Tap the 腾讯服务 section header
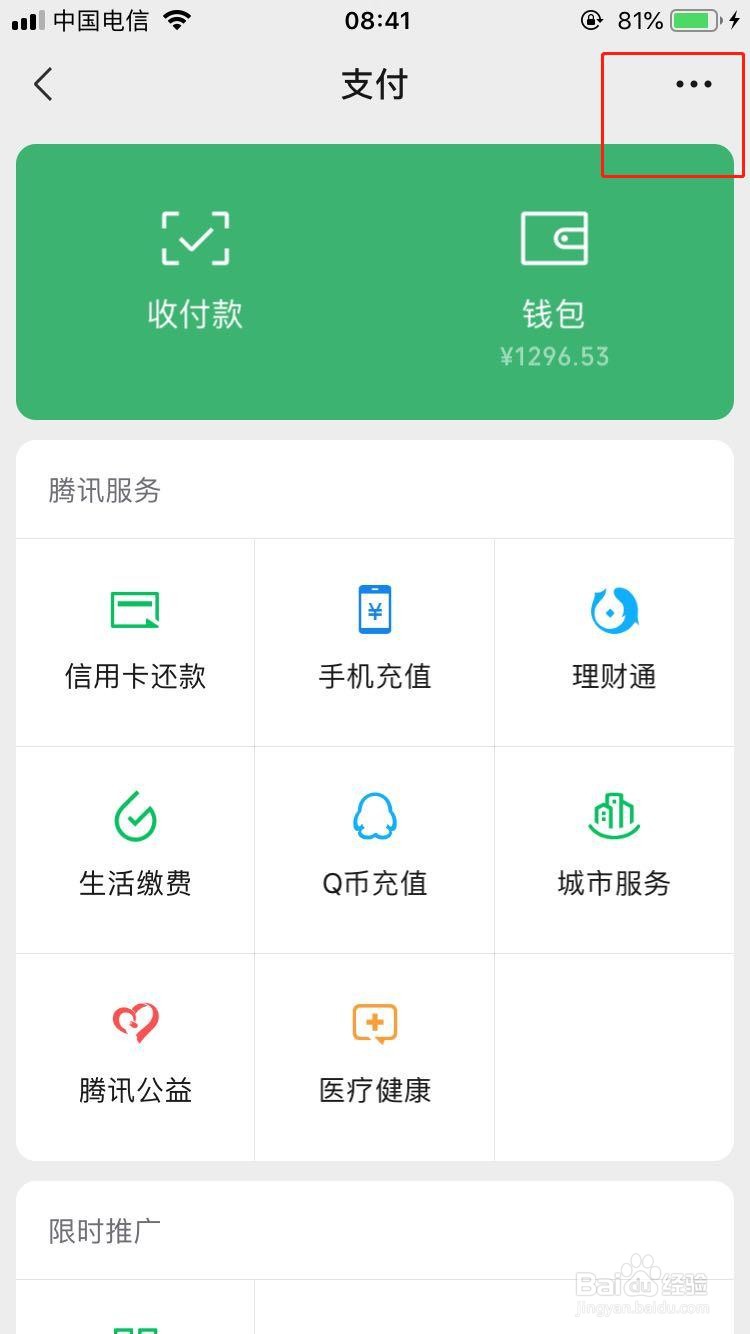Image resolution: width=750 pixels, height=1334 pixels. pos(103,490)
